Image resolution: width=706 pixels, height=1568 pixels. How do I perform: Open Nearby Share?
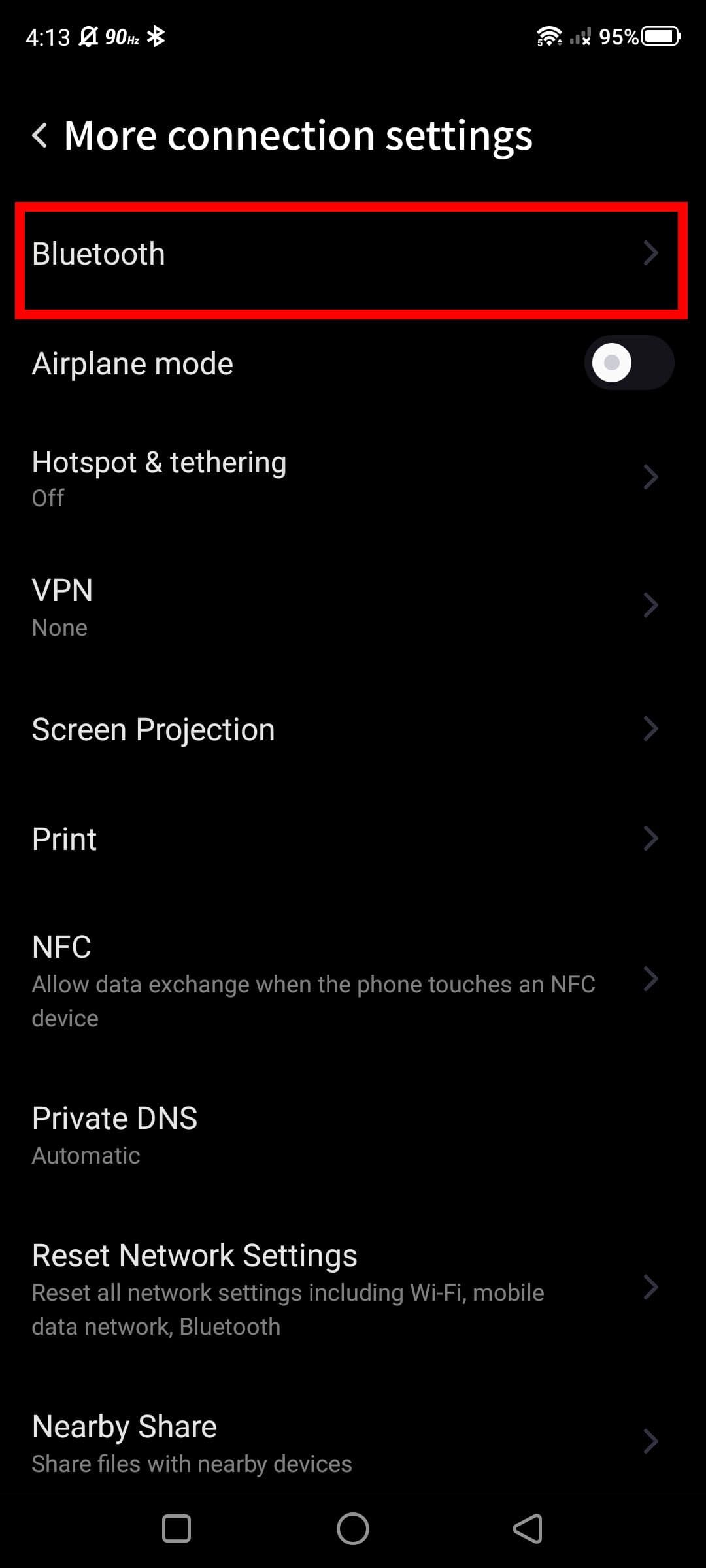pos(352,1443)
